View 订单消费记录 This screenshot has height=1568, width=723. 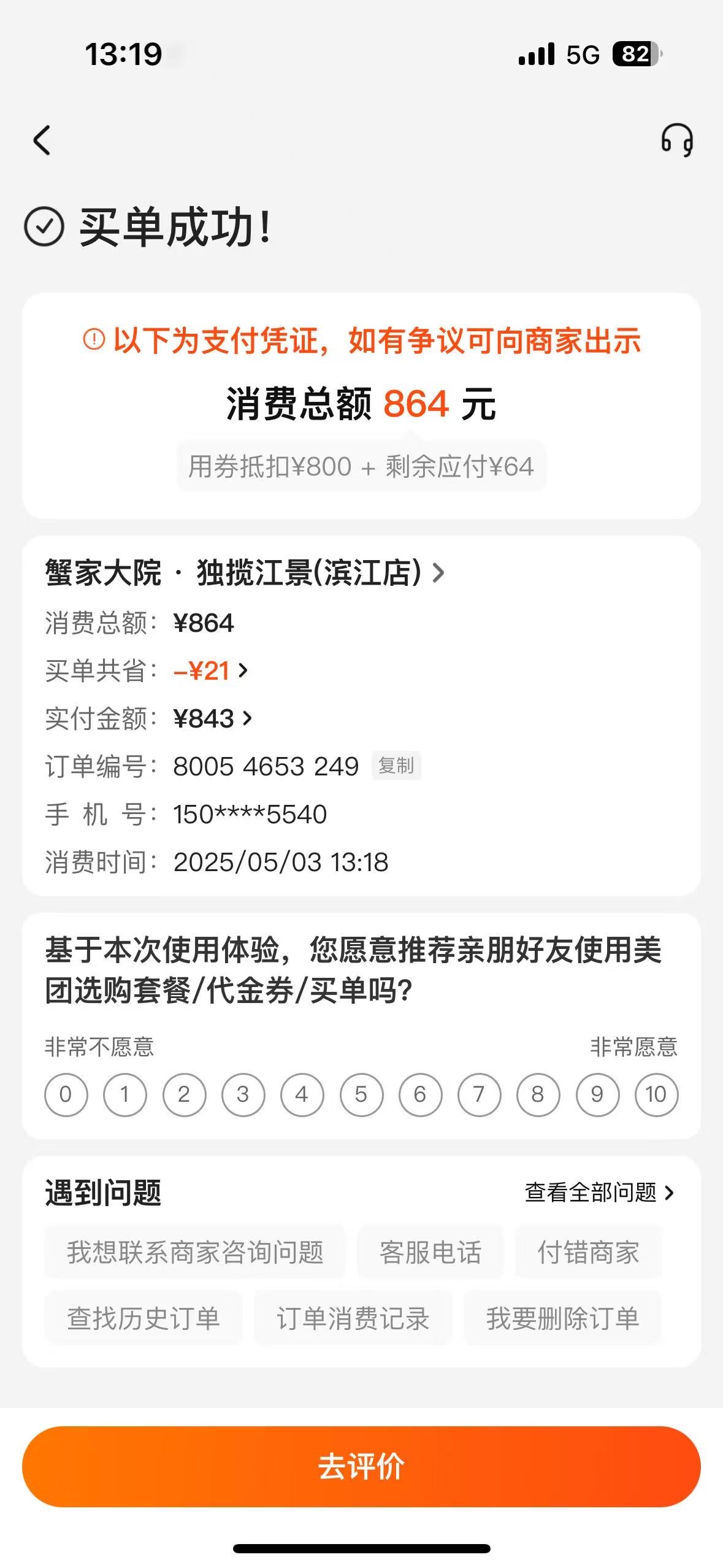point(353,1318)
